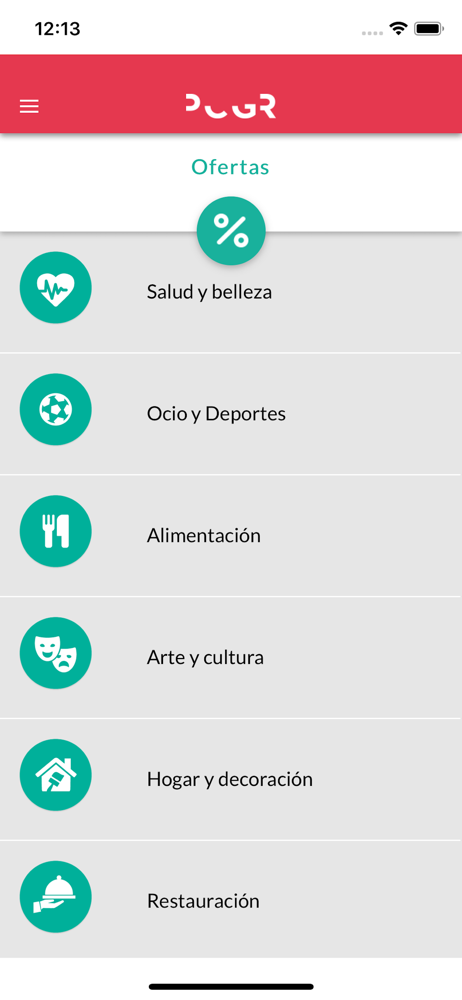The height and width of the screenshot is (1000, 462).
Task: Select Ocio y Deportes offers
Action: pyautogui.click(x=231, y=414)
